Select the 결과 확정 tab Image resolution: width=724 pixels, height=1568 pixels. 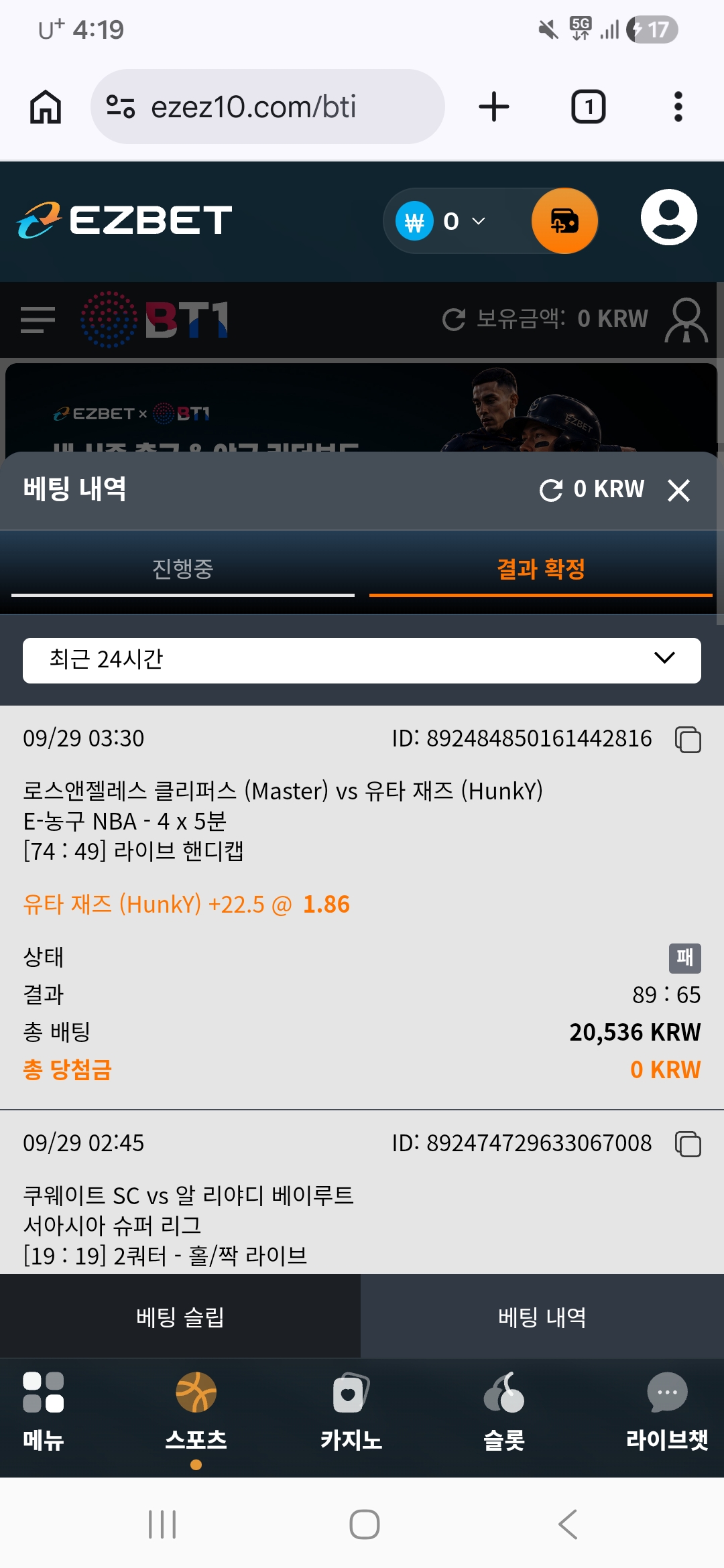[540, 570]
